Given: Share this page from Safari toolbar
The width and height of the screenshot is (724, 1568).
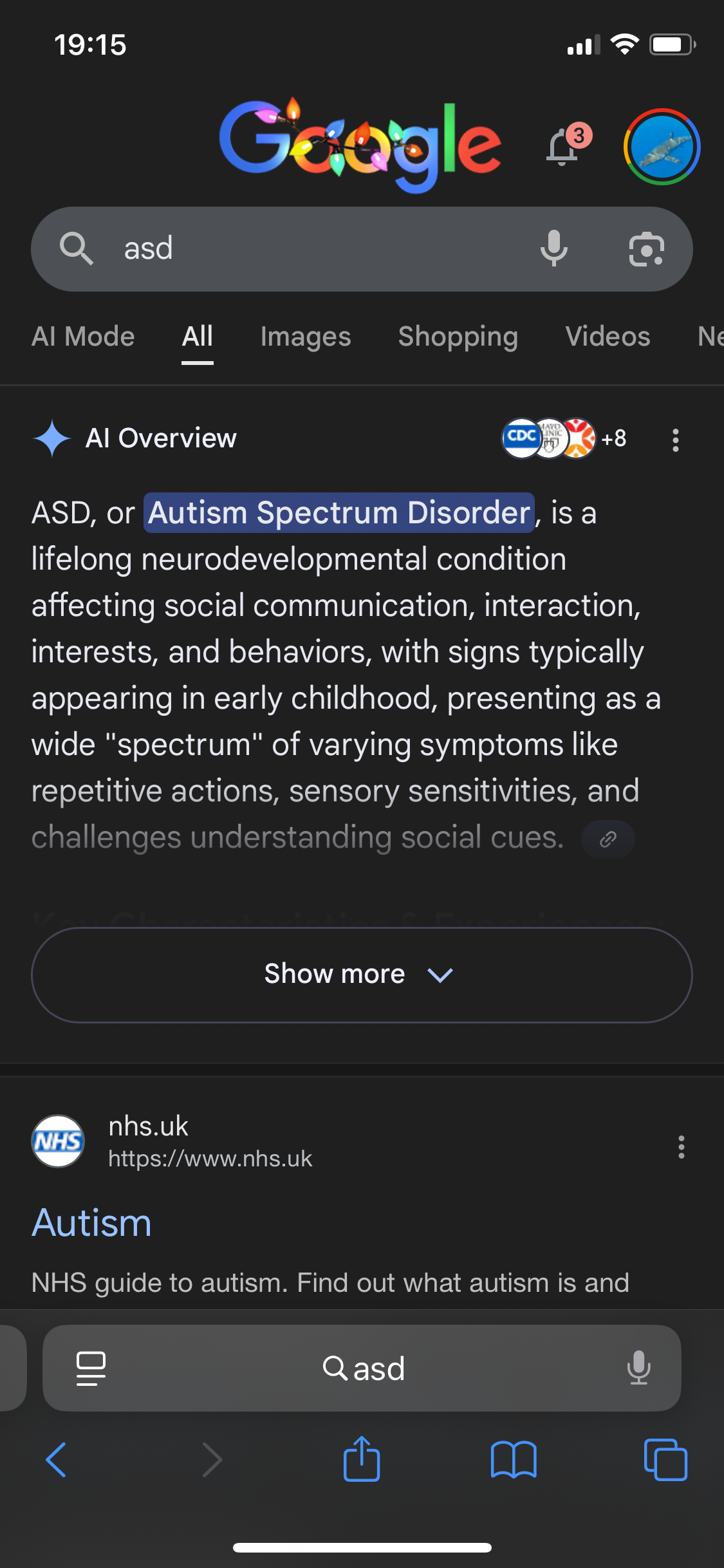Looking at the screenshot, I should [362, 1459].
